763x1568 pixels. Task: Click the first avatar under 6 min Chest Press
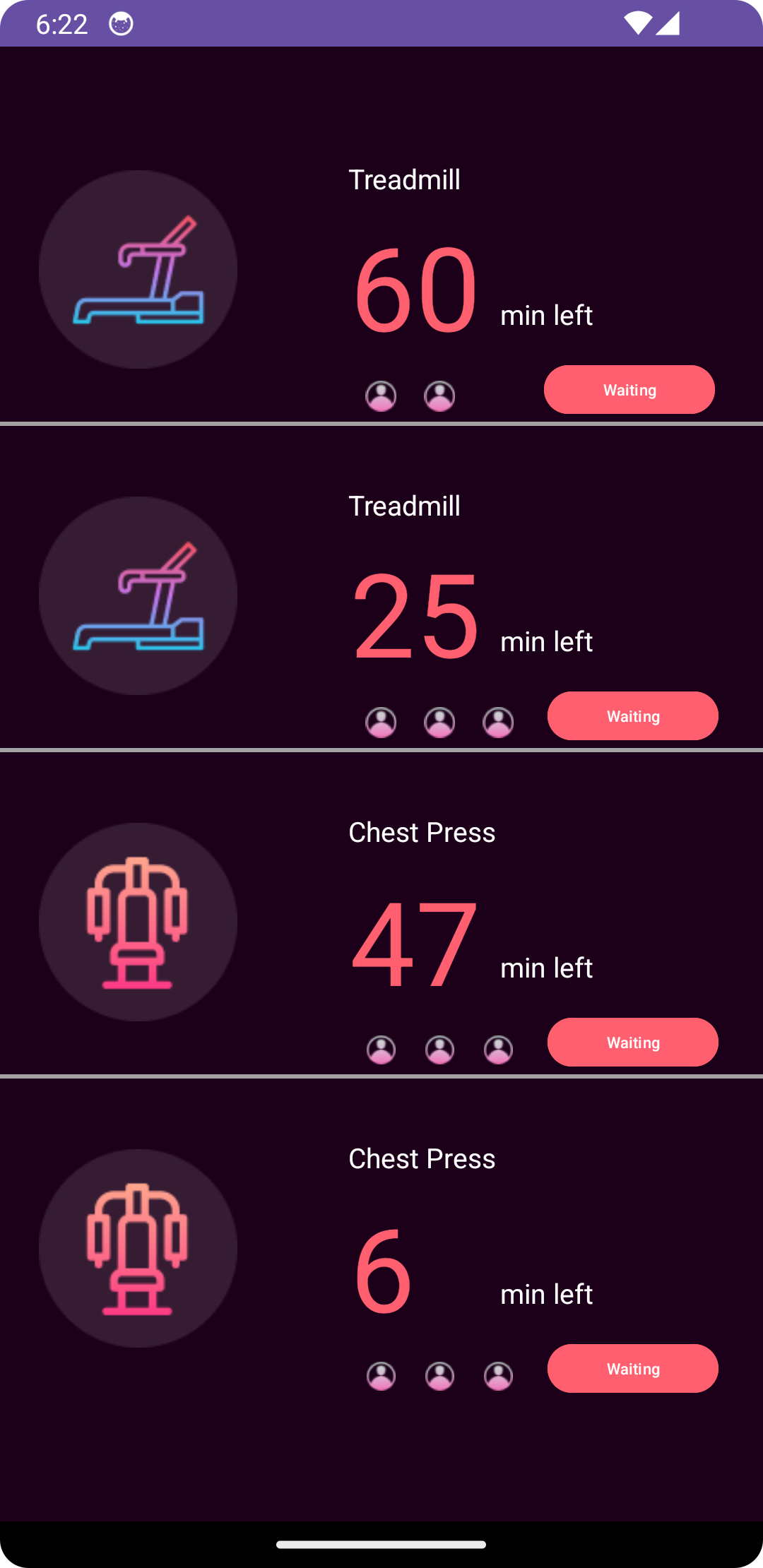pyautogui.click(x=381, y=1374)
